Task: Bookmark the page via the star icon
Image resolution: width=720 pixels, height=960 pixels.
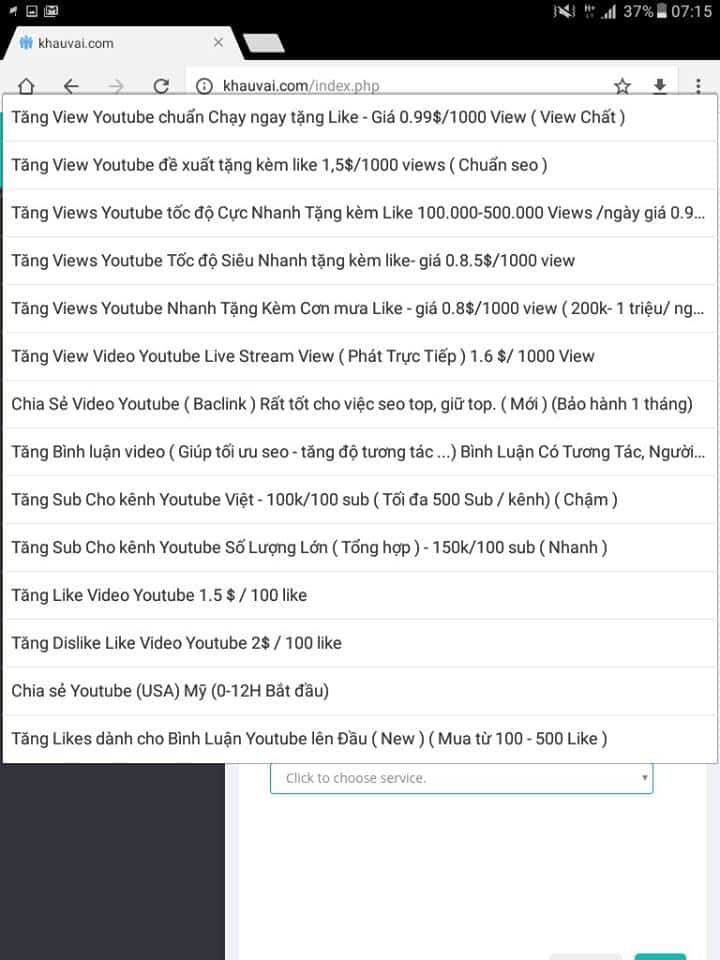Action: [x=621, y=87]
